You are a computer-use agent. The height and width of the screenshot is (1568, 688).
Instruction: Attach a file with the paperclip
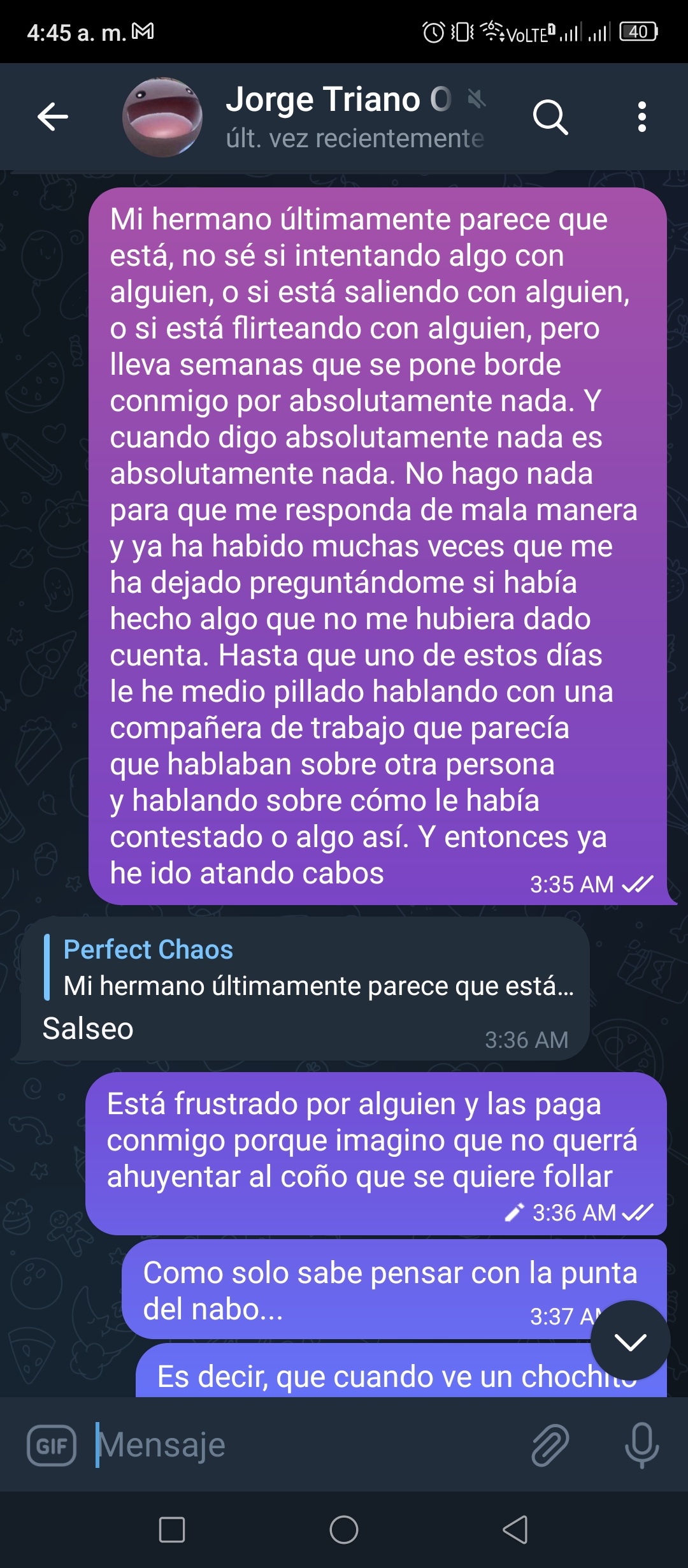[x=550, y=1445]
